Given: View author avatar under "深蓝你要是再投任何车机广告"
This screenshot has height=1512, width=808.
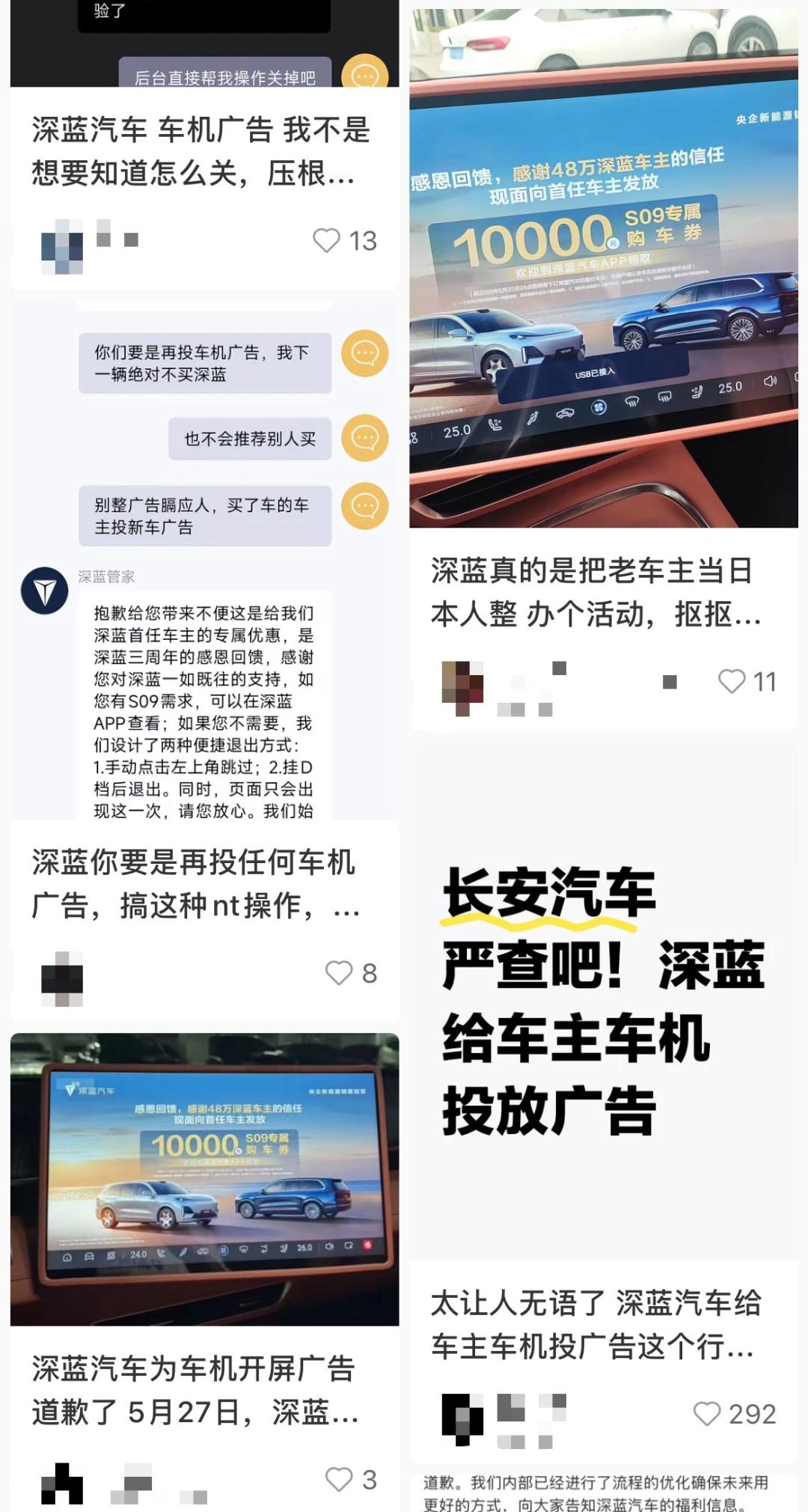Looking at the screenshot, I should (x=62, y=978).
